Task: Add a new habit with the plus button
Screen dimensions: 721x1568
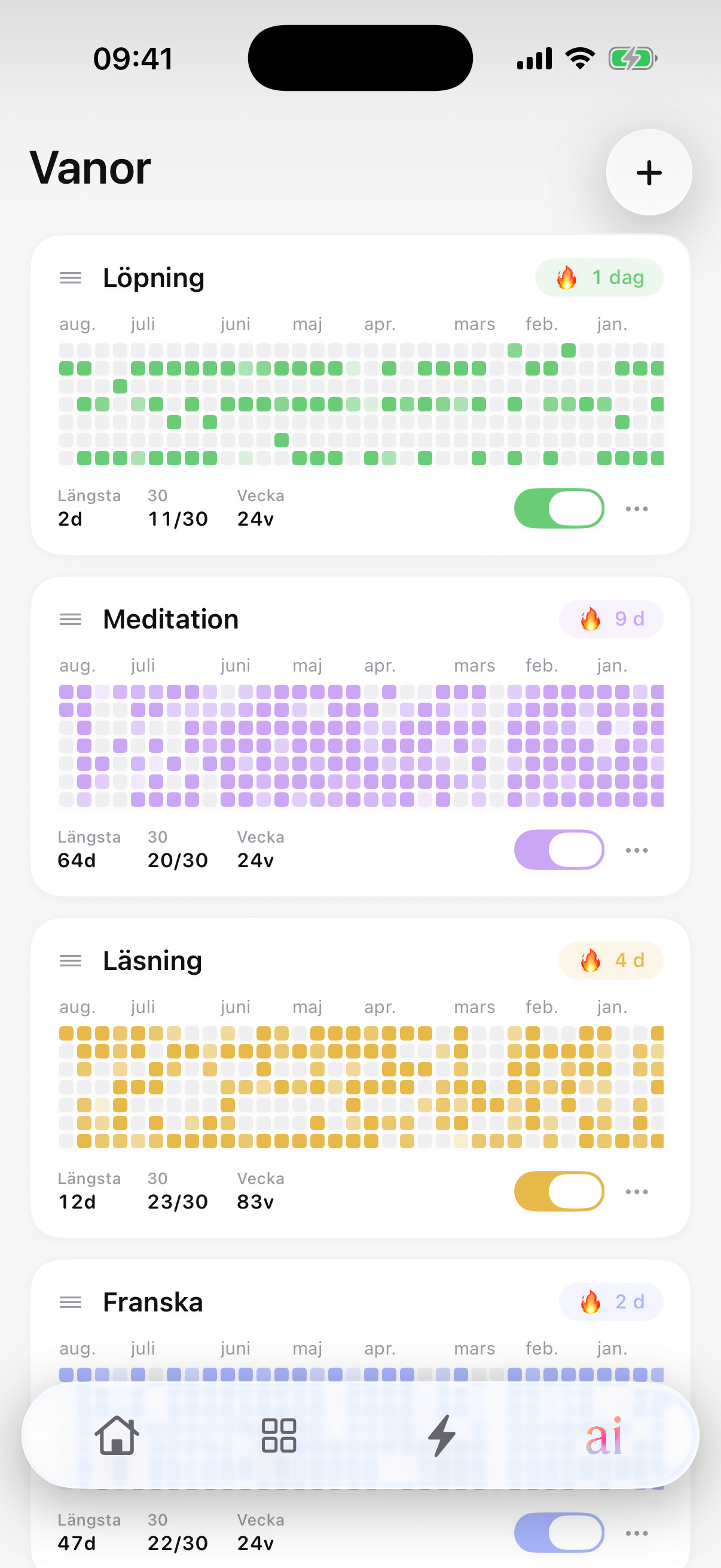Action: point(649,172)
